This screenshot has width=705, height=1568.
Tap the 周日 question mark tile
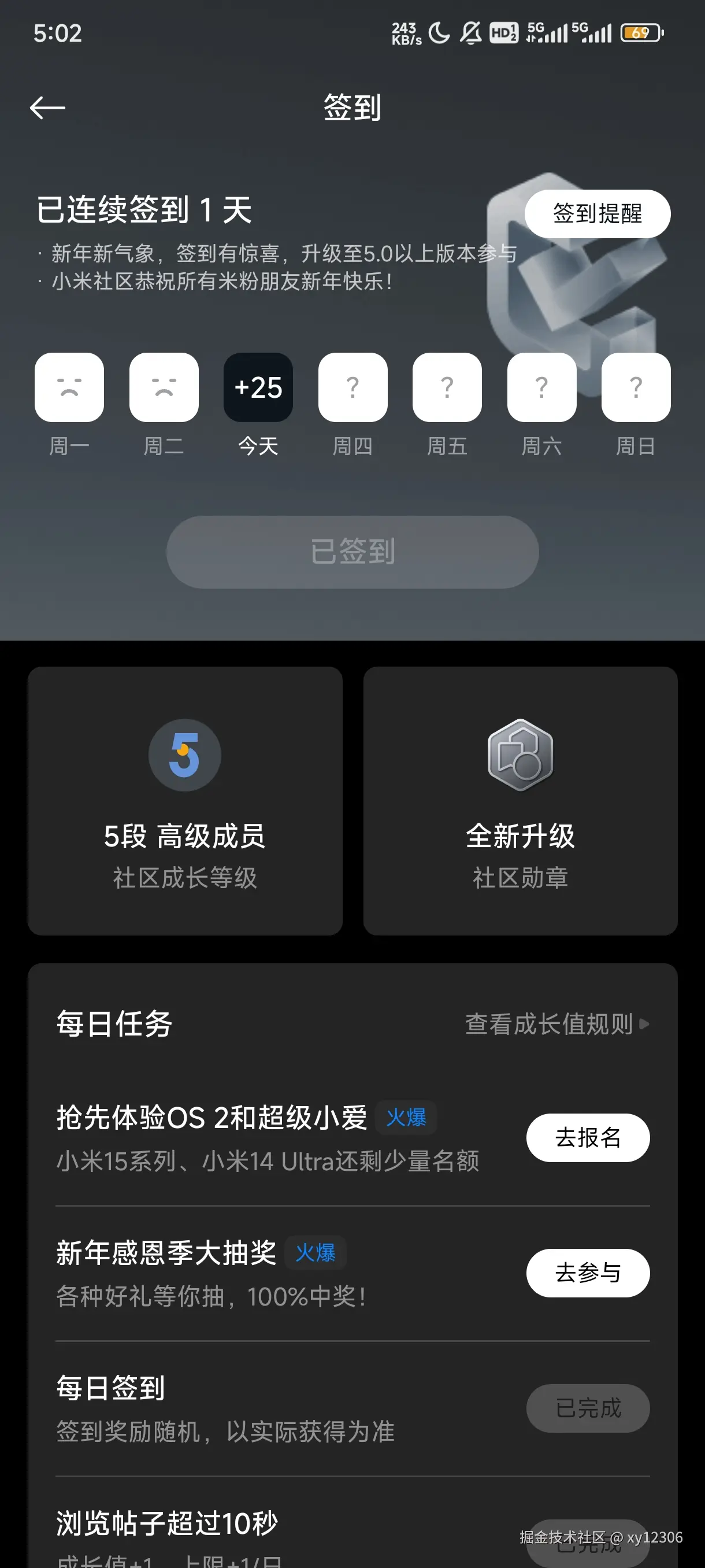635,387
